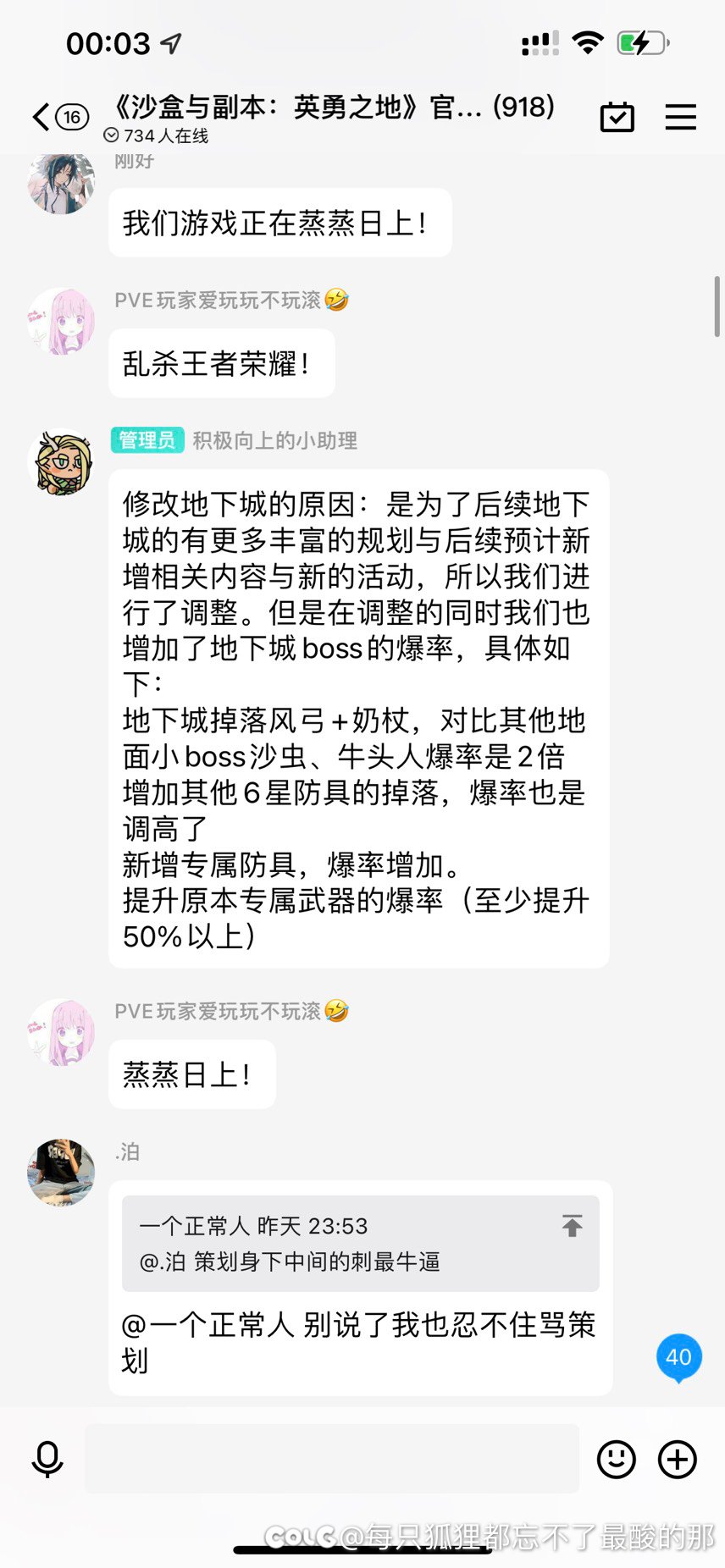Open the avatar beside 我们游戏正在蒸蒸日上 message
Image resolution: width=725 pixels, height=1568 pixels.
(x=61, y=181)
